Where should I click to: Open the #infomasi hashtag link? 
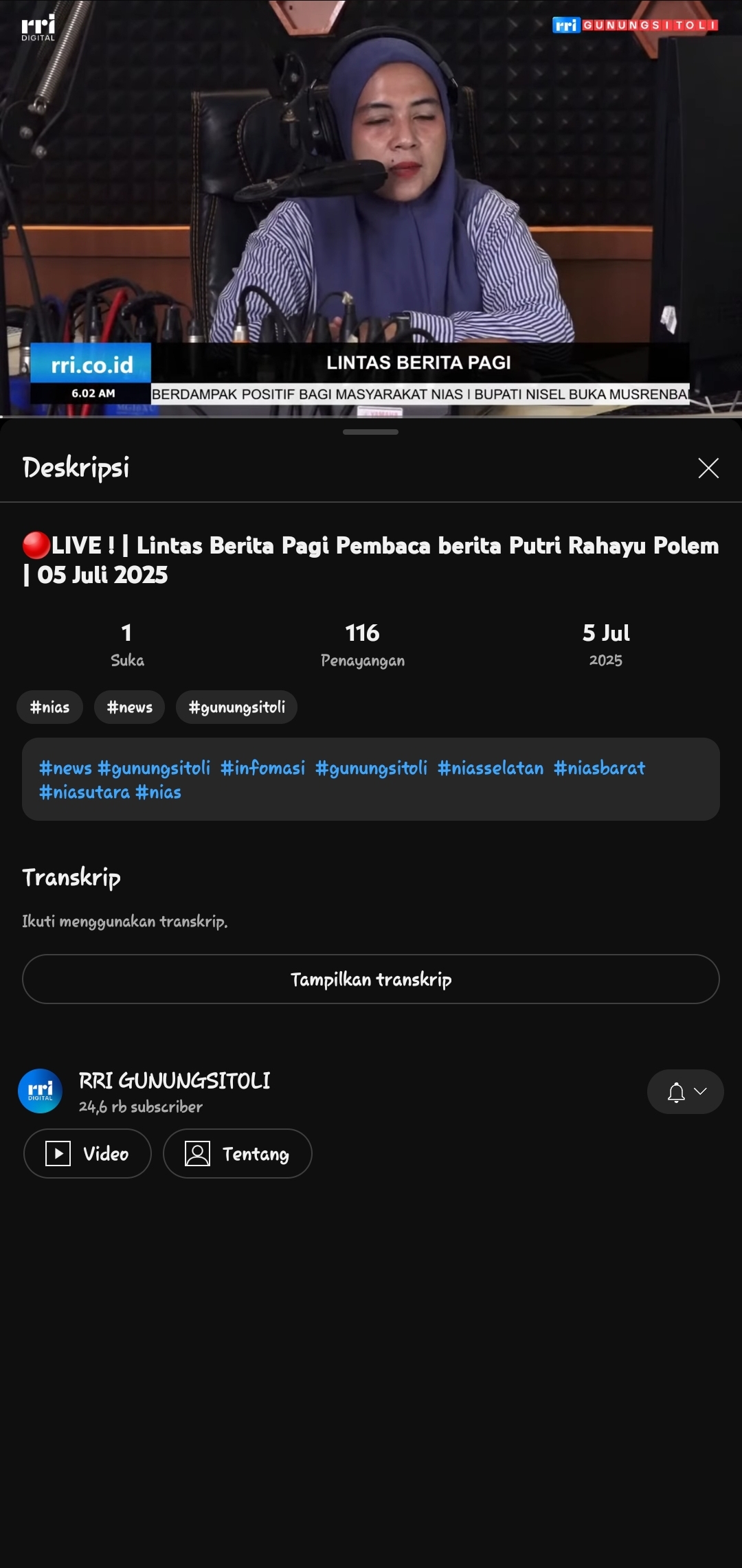click(x=262, y=768)
